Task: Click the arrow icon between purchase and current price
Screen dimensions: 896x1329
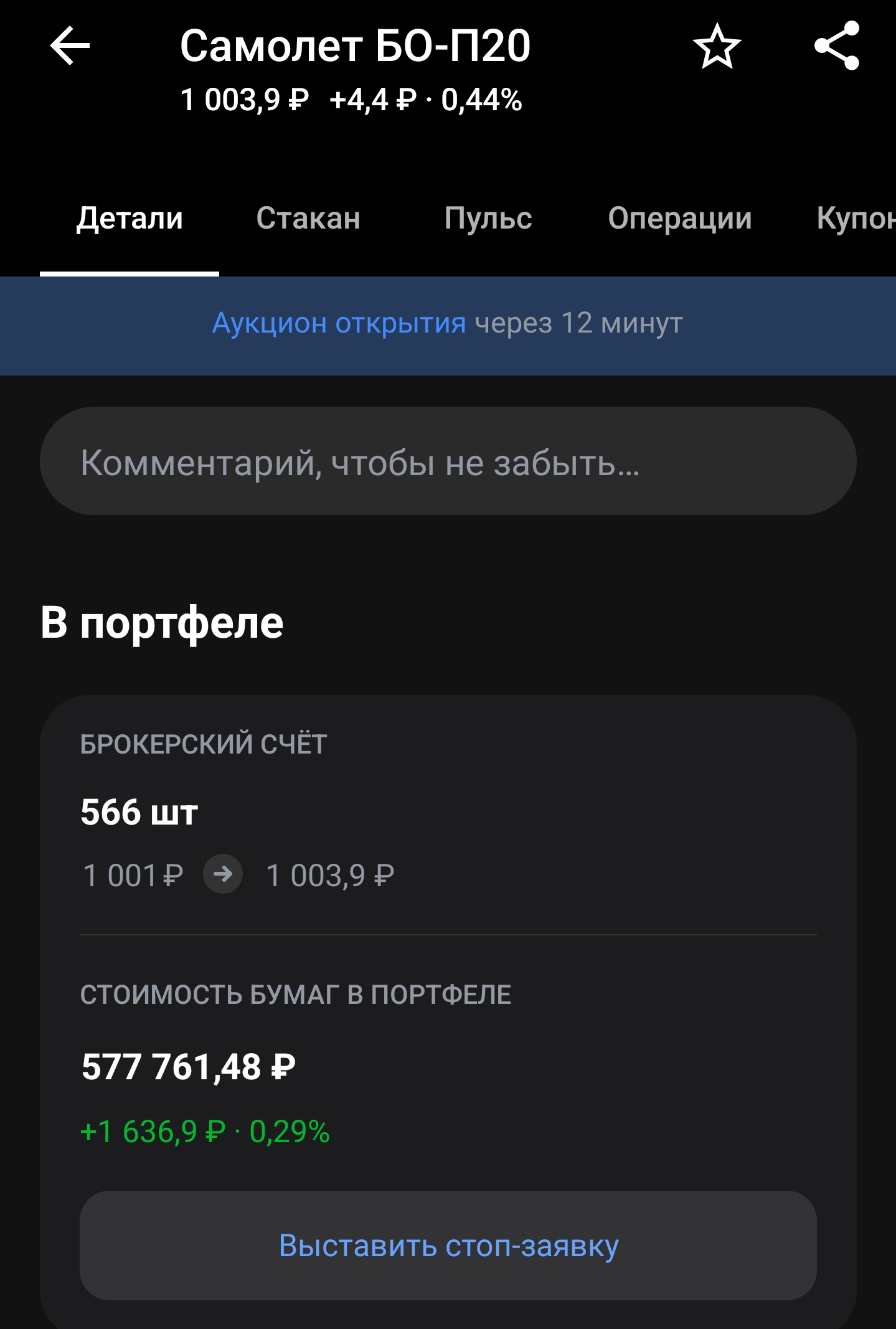Action: click(x=222, y=874)
